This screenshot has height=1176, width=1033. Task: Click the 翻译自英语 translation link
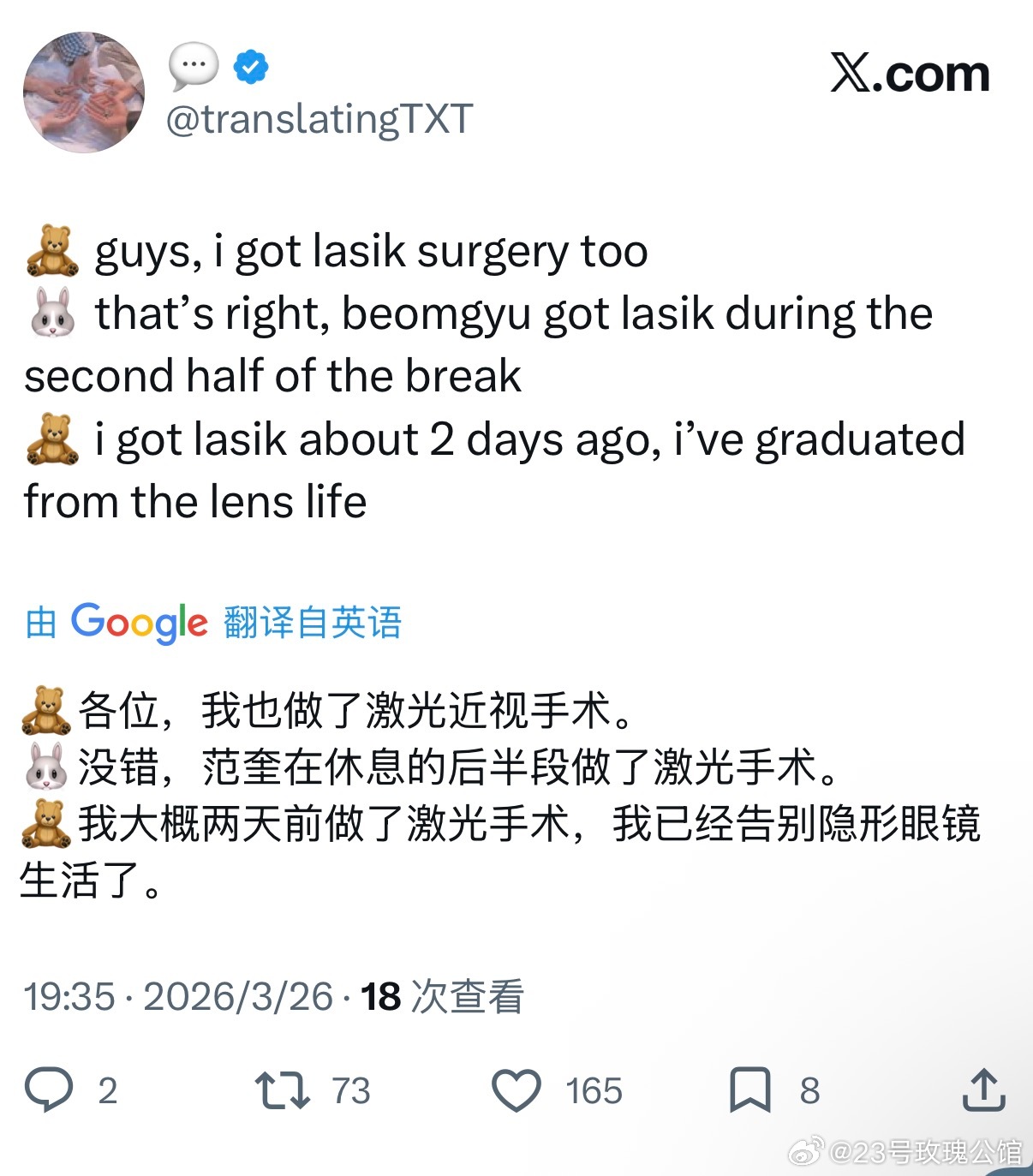coord(313,624)
